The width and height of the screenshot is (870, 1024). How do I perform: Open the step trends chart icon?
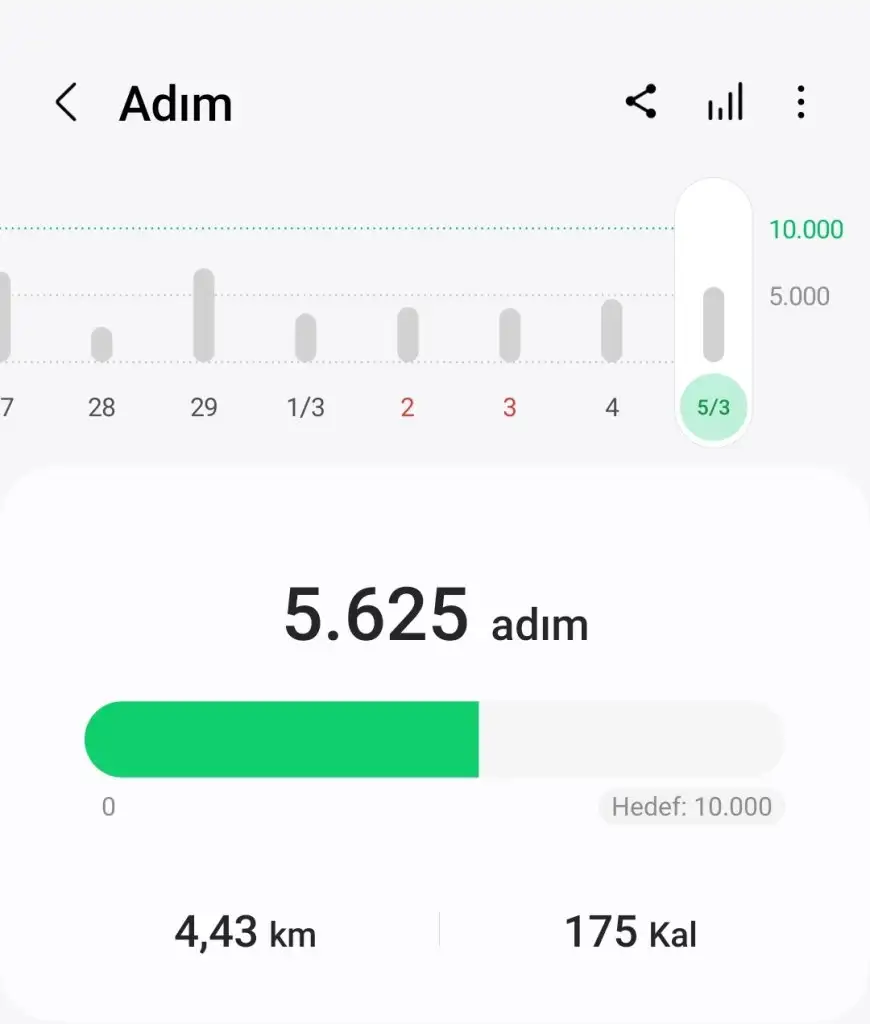(725, 102)
